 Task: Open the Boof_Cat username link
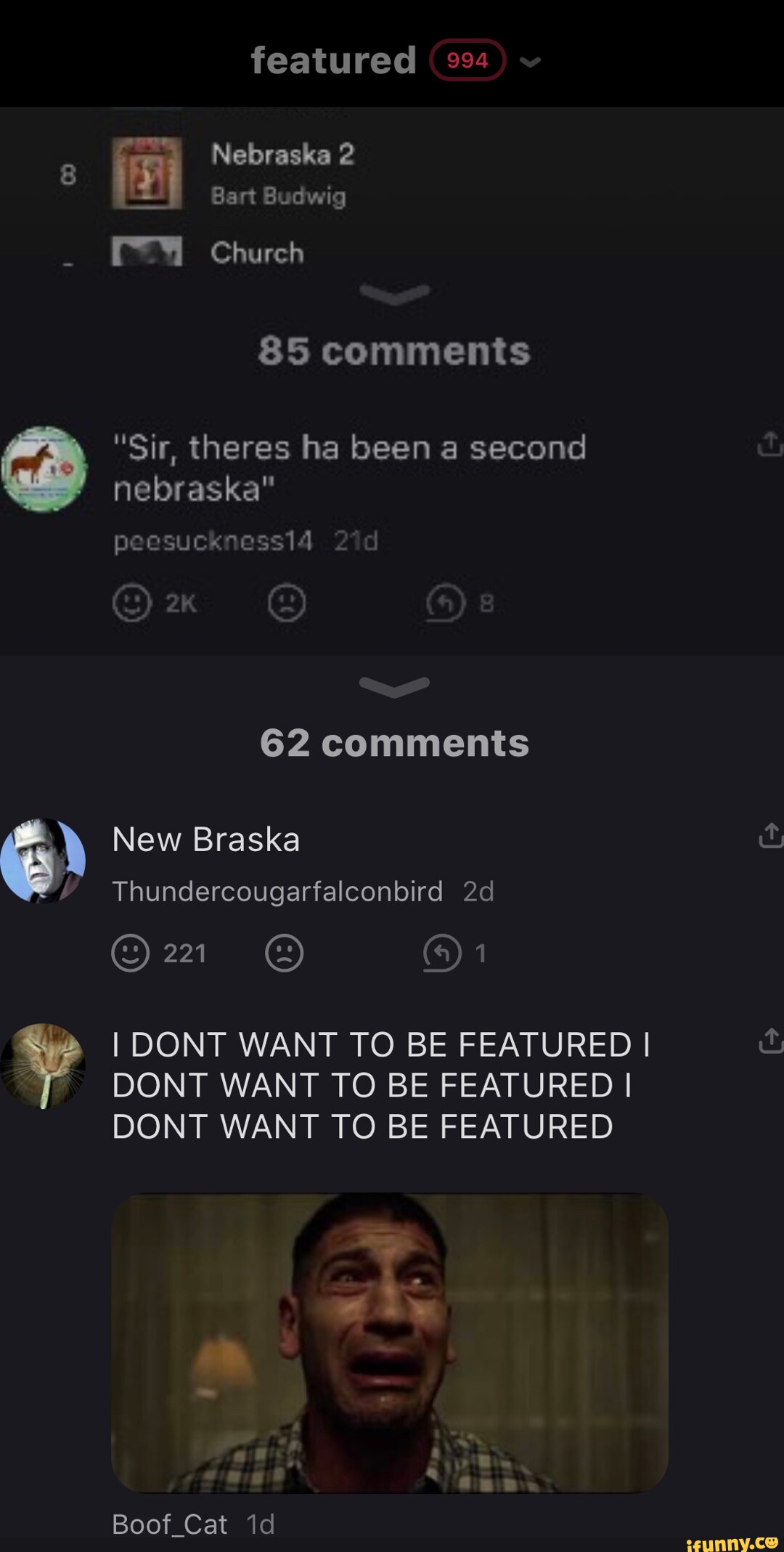tap(170, 1524)
